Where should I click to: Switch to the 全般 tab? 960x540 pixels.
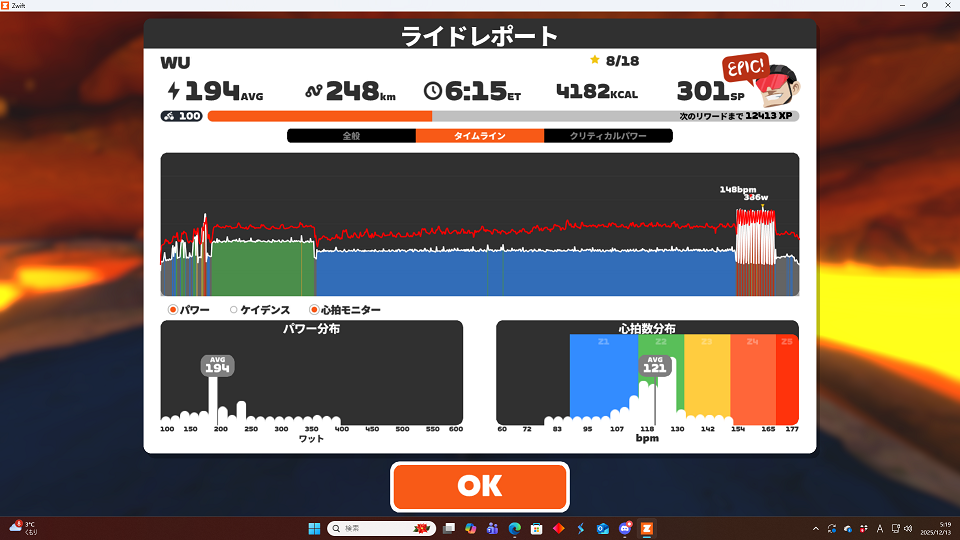(x=351, y=136)
